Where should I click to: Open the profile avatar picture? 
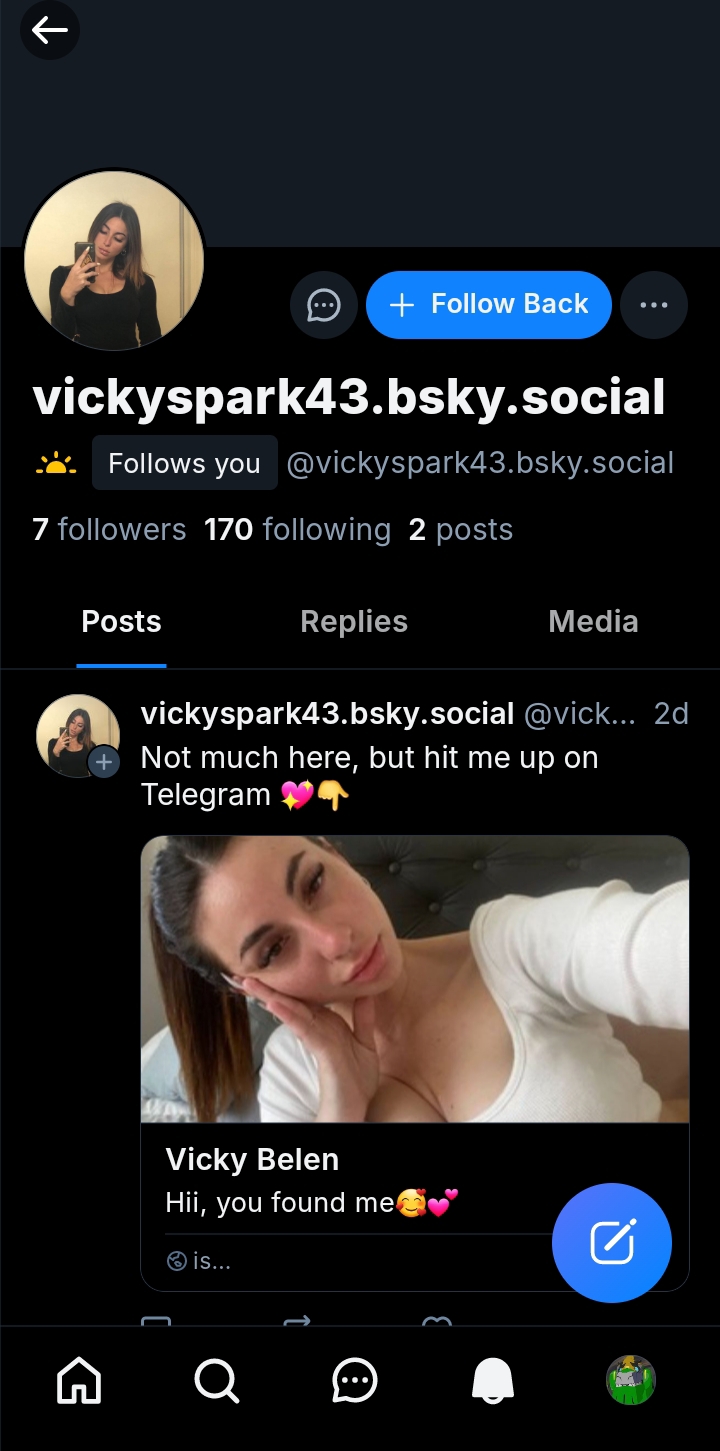[114, 260]
